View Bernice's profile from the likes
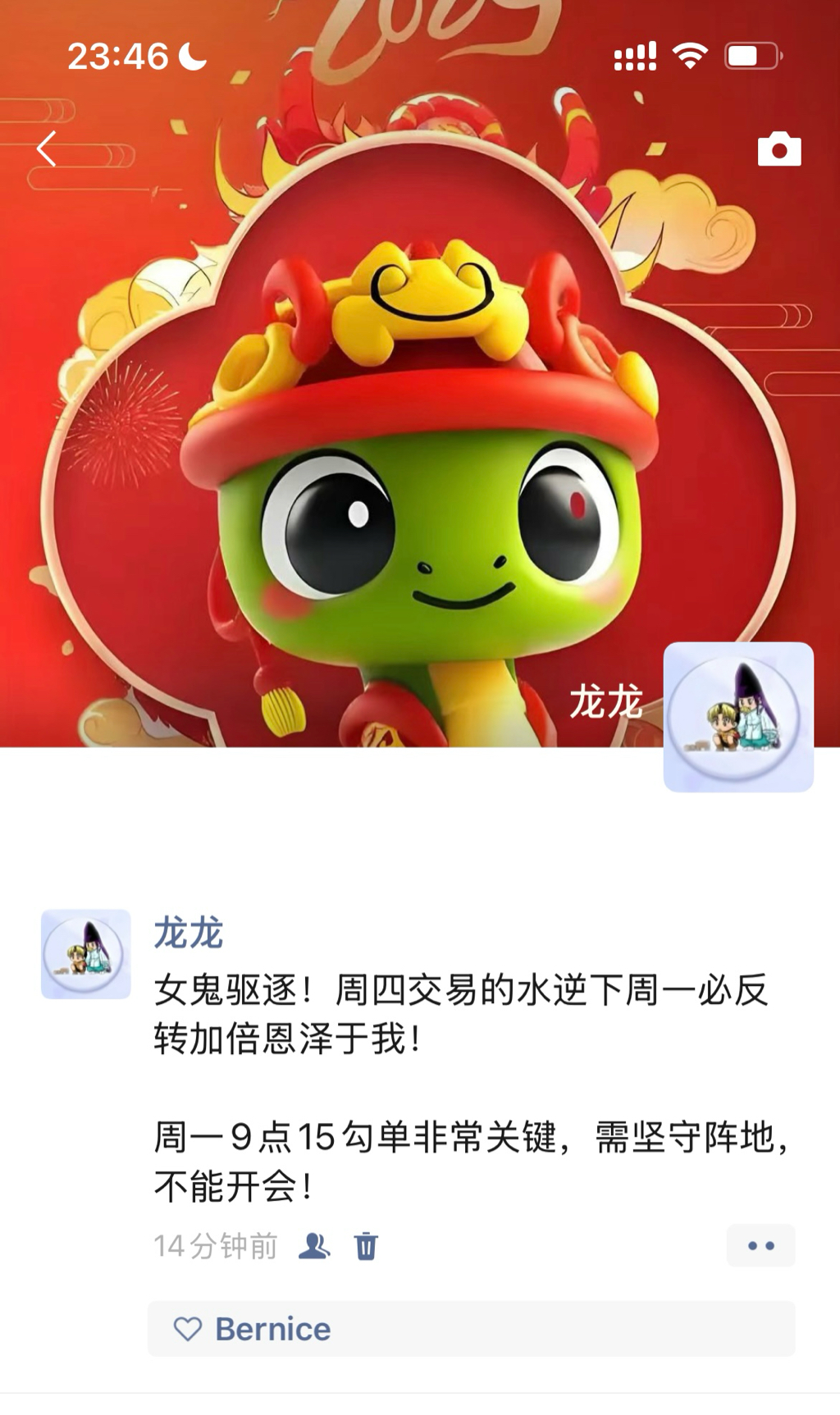 (272, 1329)
